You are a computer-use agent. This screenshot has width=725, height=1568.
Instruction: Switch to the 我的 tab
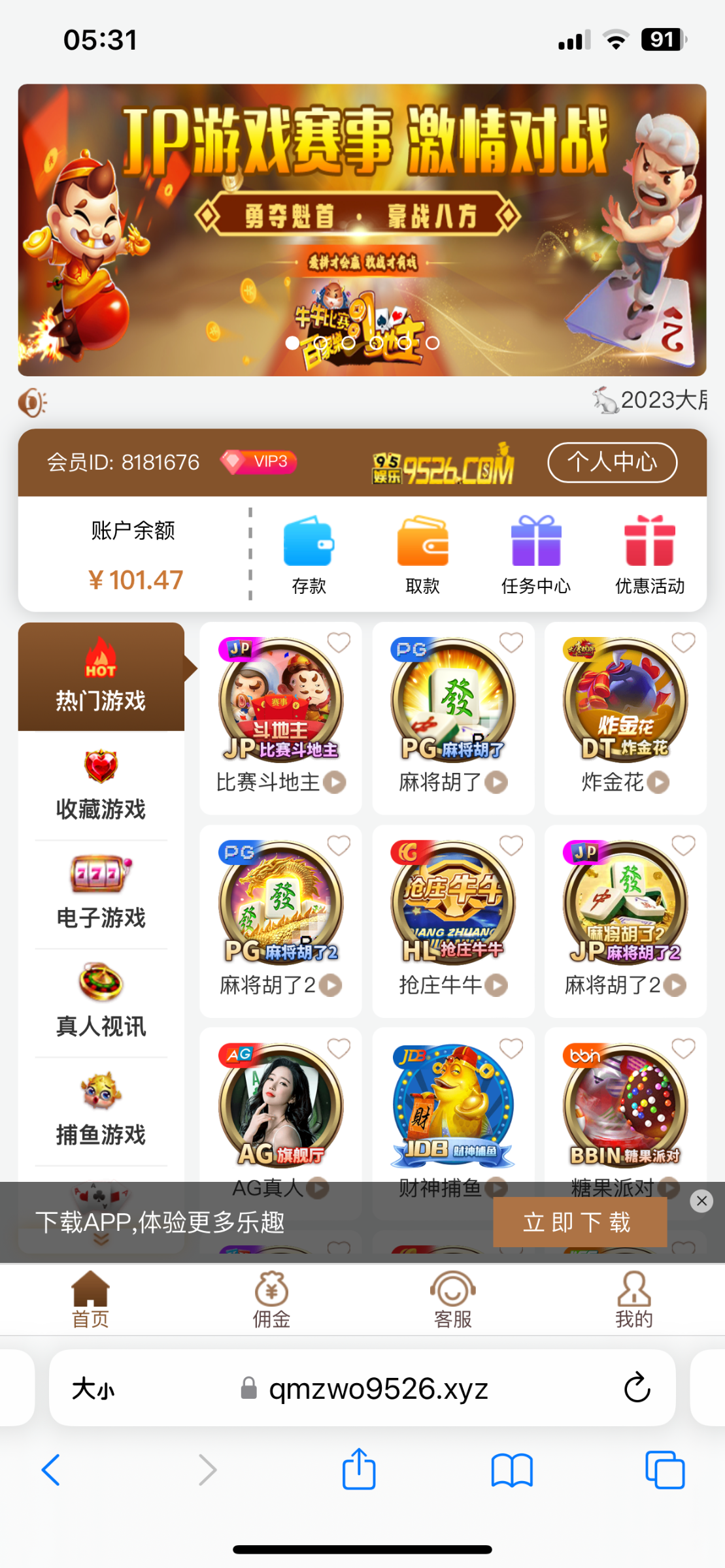tap(633, 1300)
